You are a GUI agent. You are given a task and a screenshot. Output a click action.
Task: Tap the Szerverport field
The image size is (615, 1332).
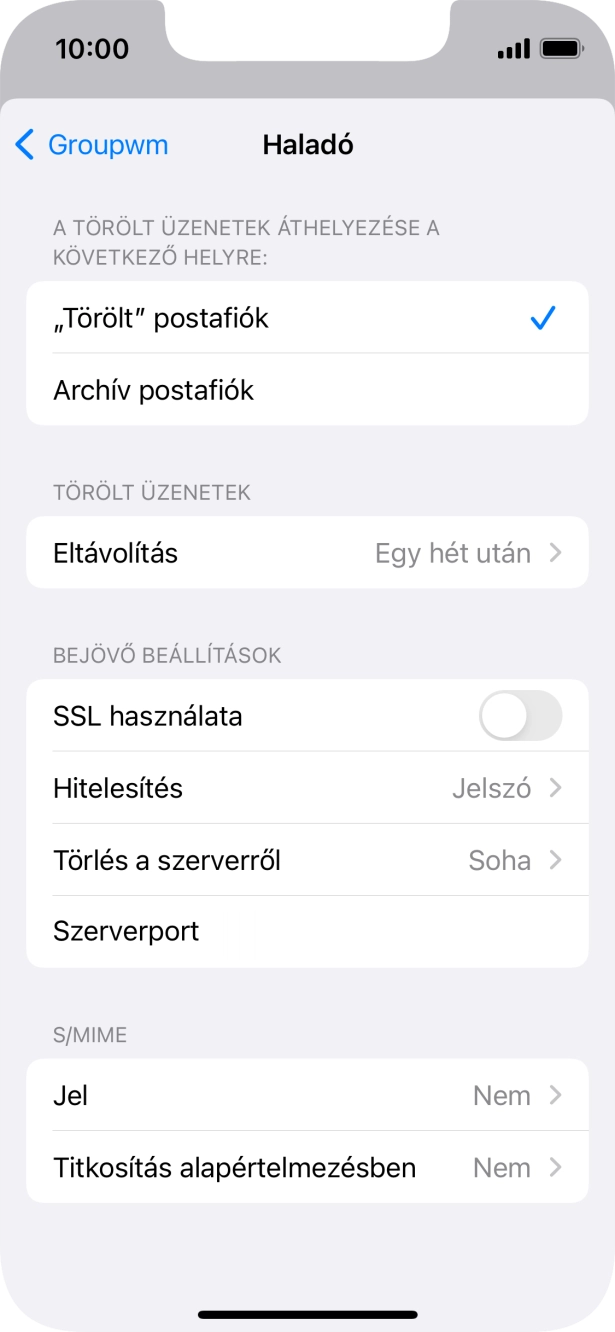pyautogui.click(x=306, y=932)
